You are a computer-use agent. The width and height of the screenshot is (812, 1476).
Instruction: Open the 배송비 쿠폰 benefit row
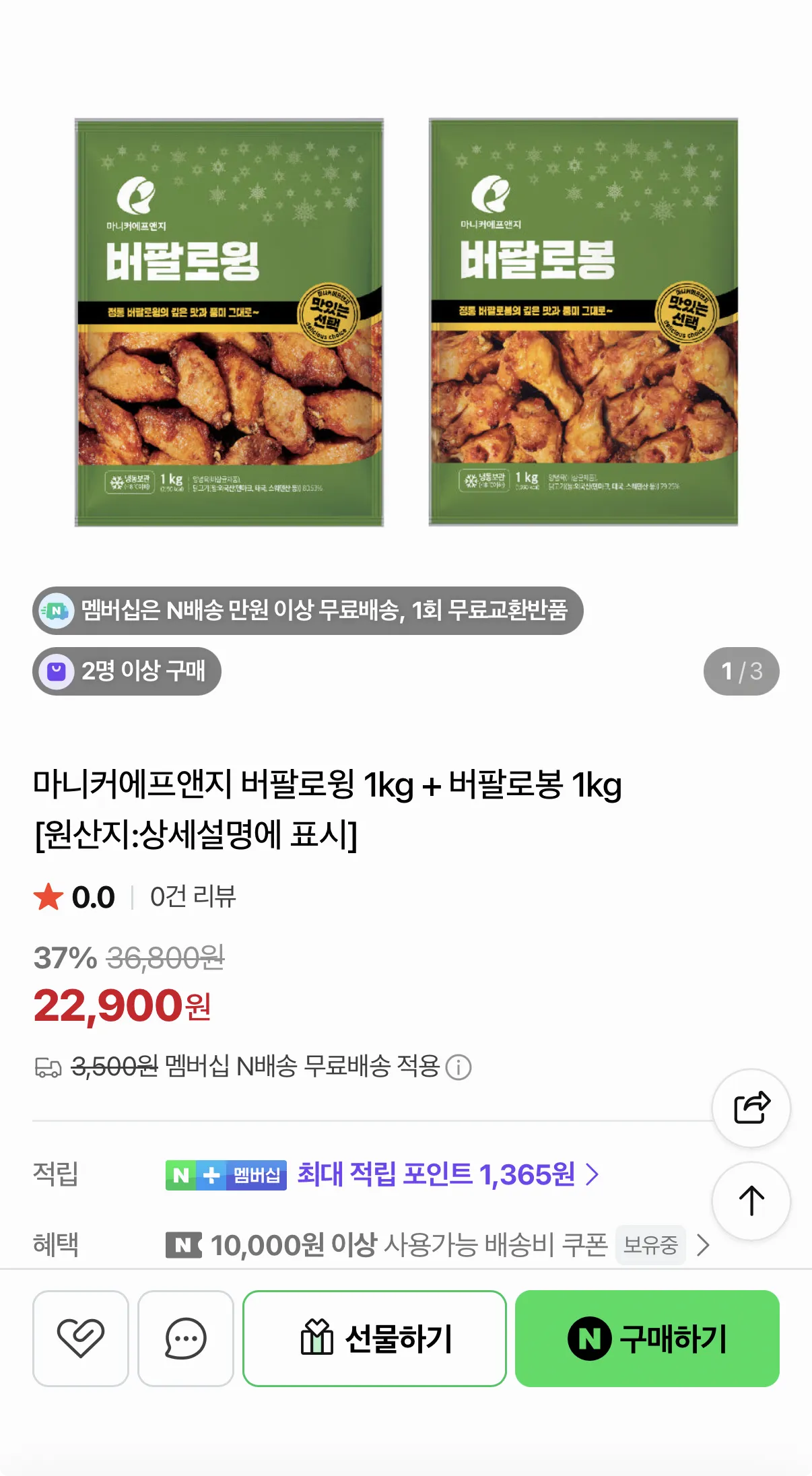coord(438,1245)
